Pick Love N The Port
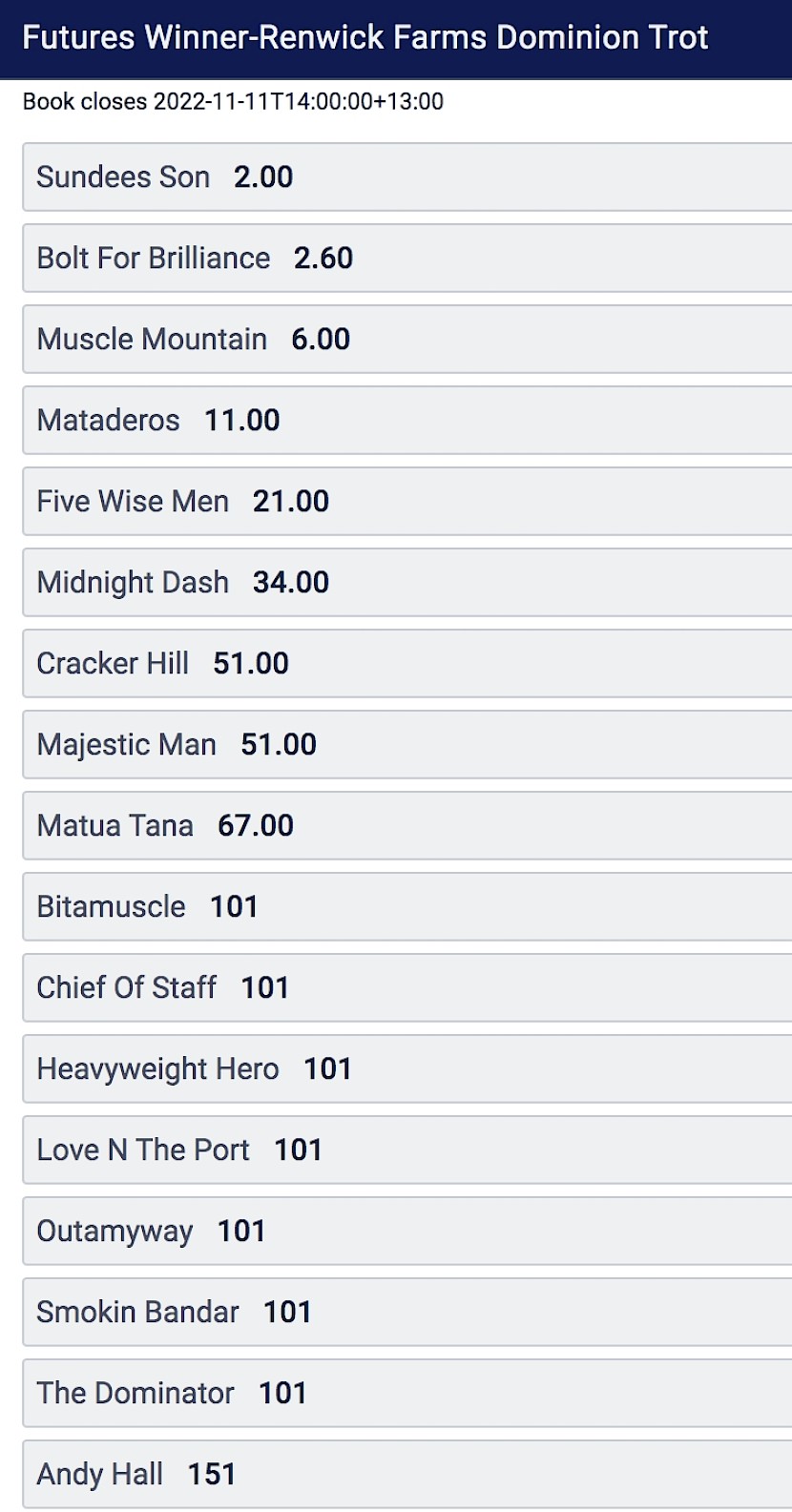Screen dimensions: 792x1512 pos(407,1150)
